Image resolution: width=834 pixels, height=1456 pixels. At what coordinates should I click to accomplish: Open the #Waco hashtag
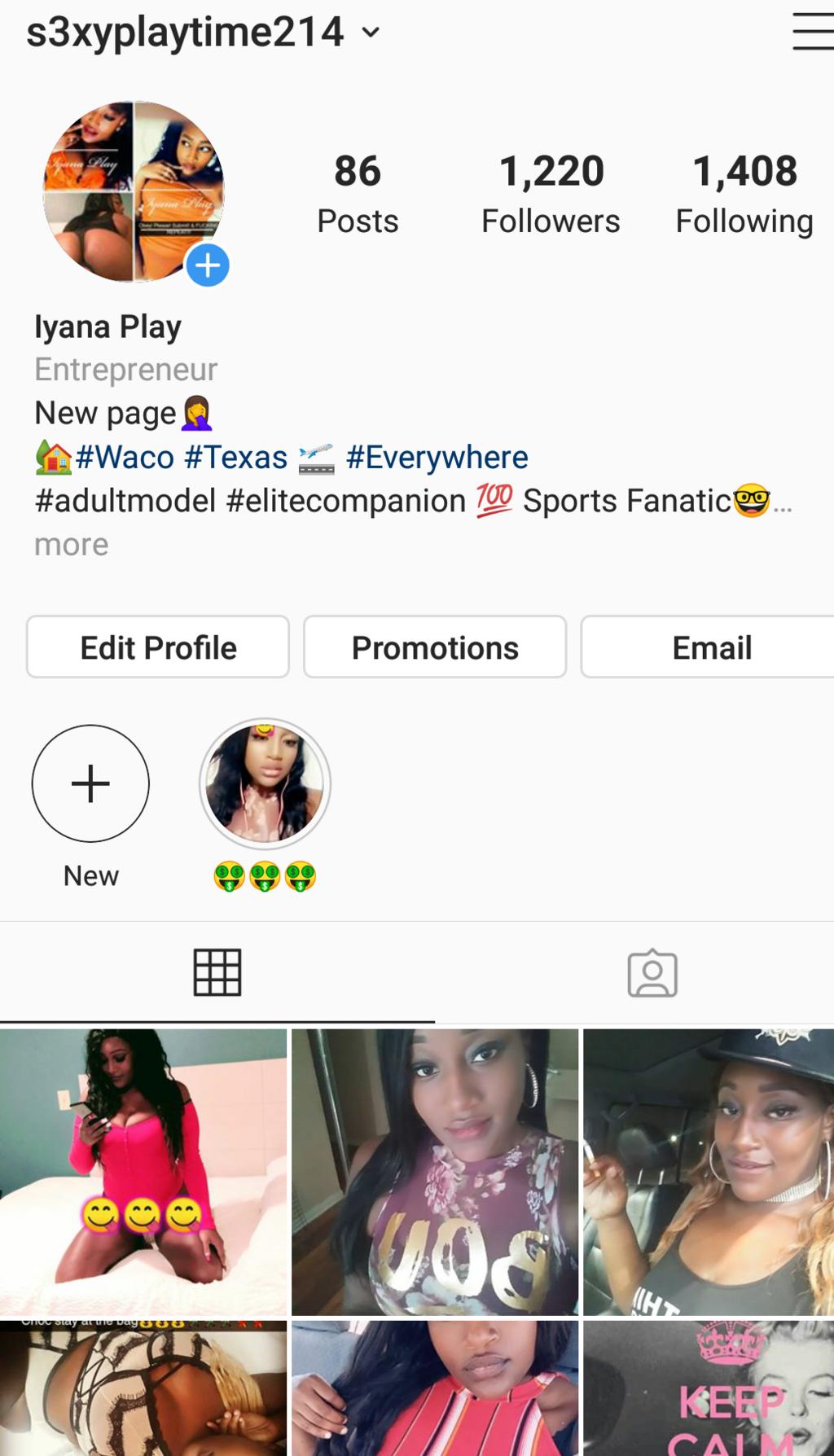click(125, 458)
